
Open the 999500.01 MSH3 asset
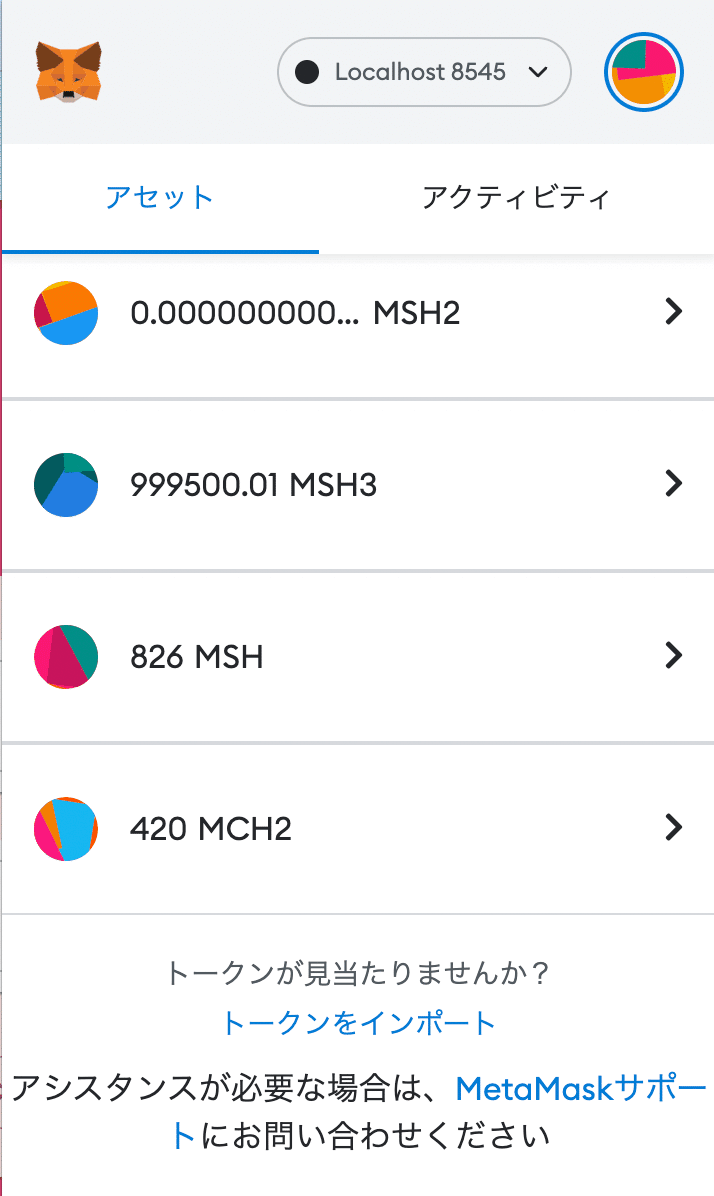pyautogui.click(x=358, y=485)
